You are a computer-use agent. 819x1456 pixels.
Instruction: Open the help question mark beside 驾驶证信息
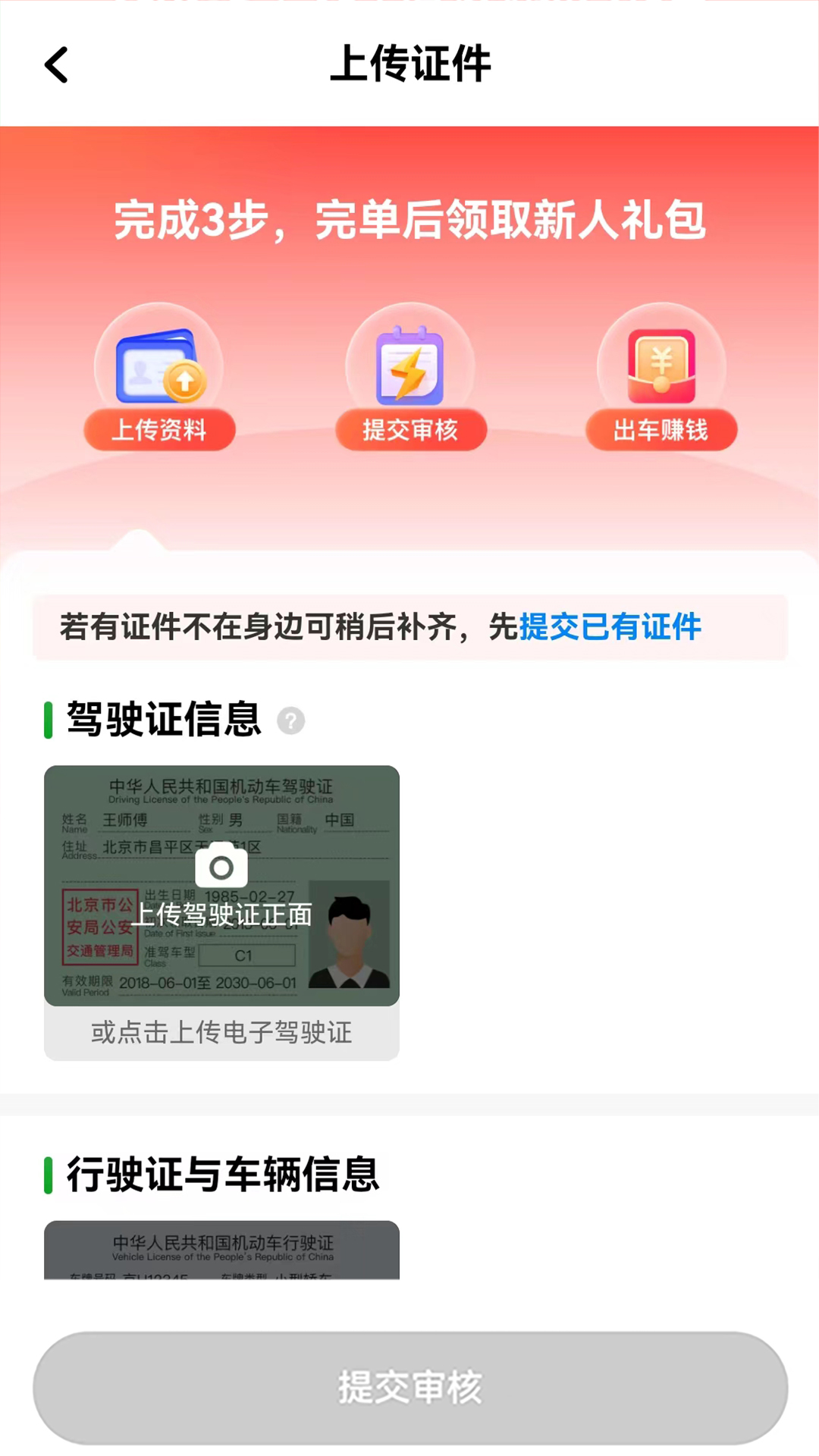point(291,721)
